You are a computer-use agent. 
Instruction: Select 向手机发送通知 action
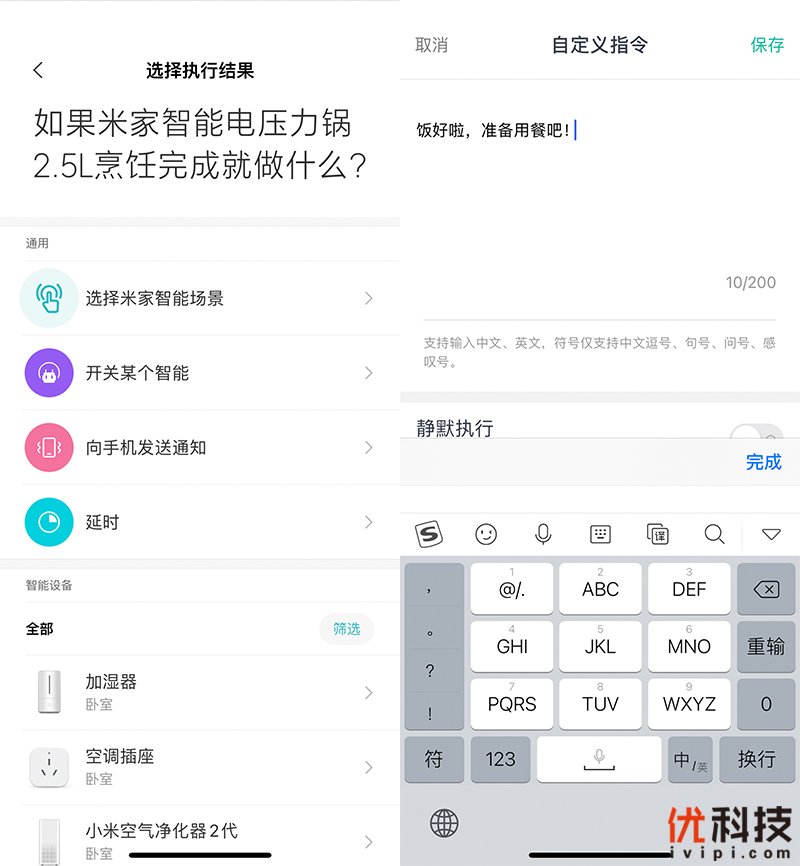tap(200, 448)
